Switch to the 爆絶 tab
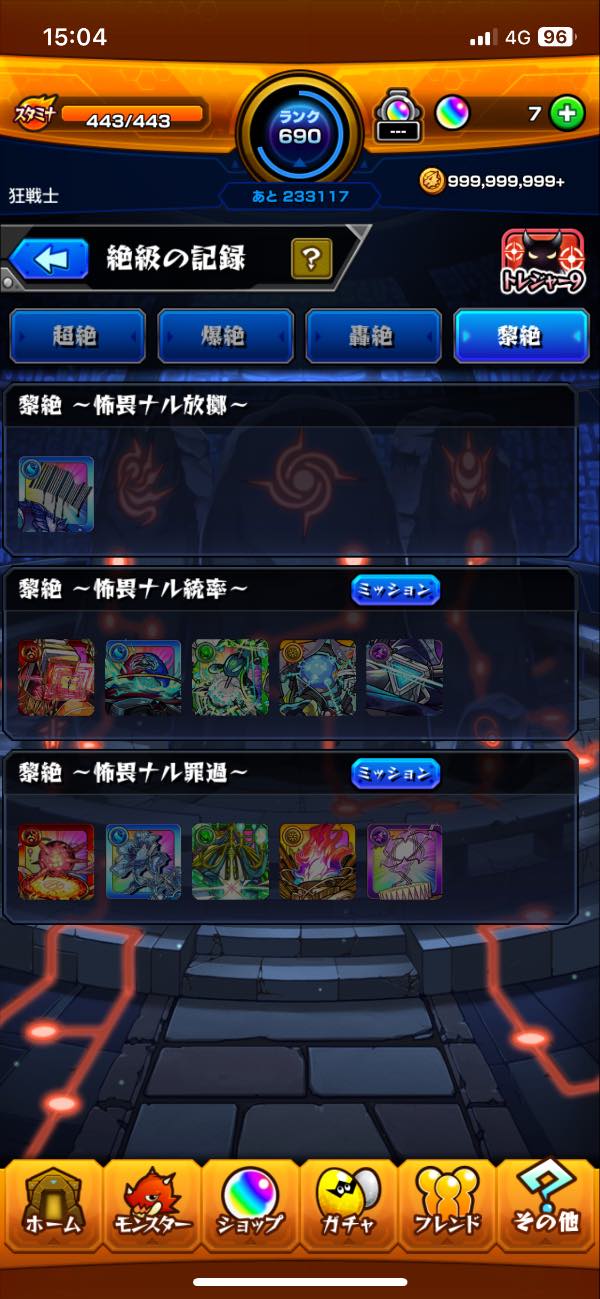 [225, 336]
